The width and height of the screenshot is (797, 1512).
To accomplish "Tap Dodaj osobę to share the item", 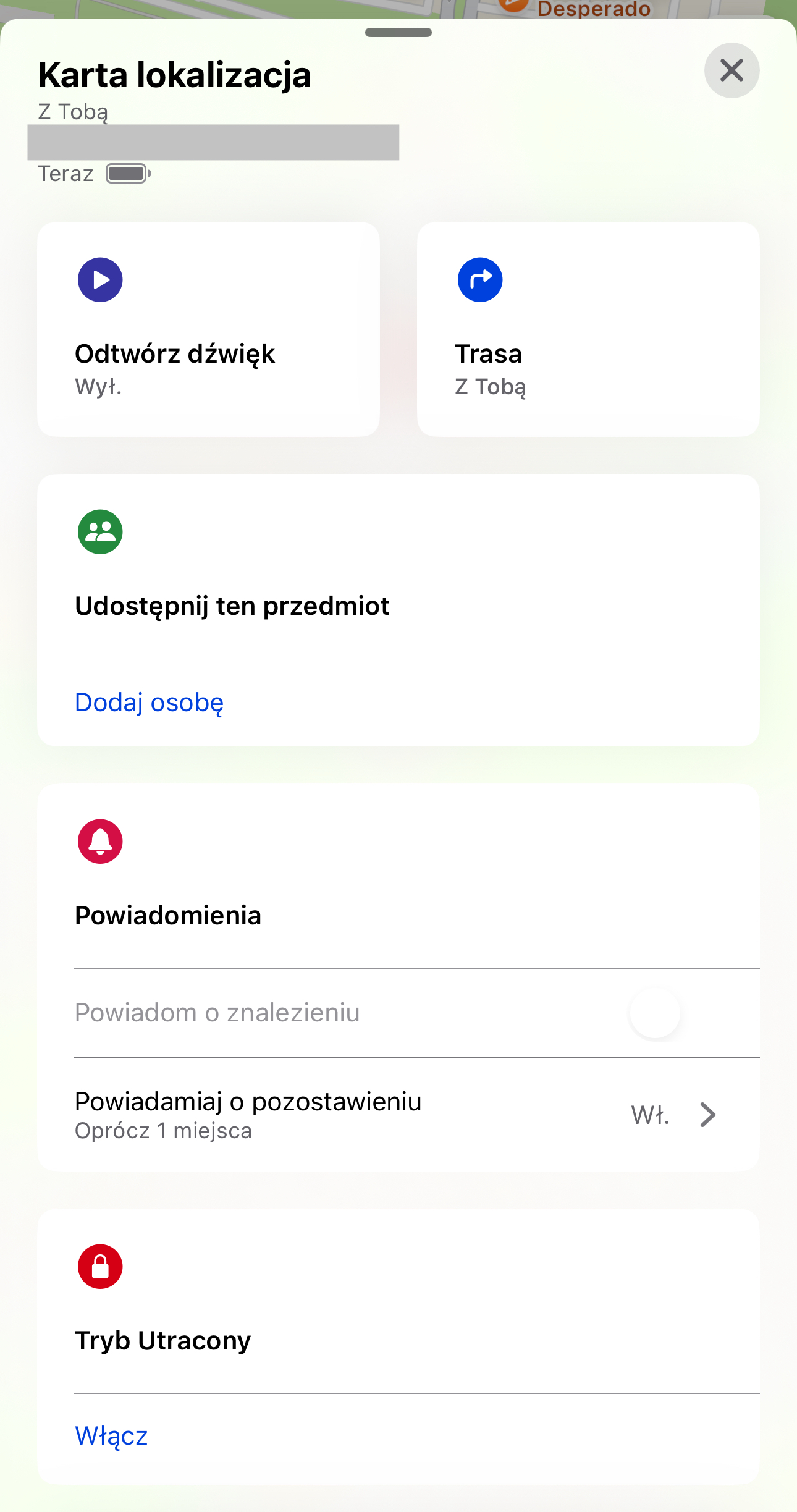I will tap(149, 703).
